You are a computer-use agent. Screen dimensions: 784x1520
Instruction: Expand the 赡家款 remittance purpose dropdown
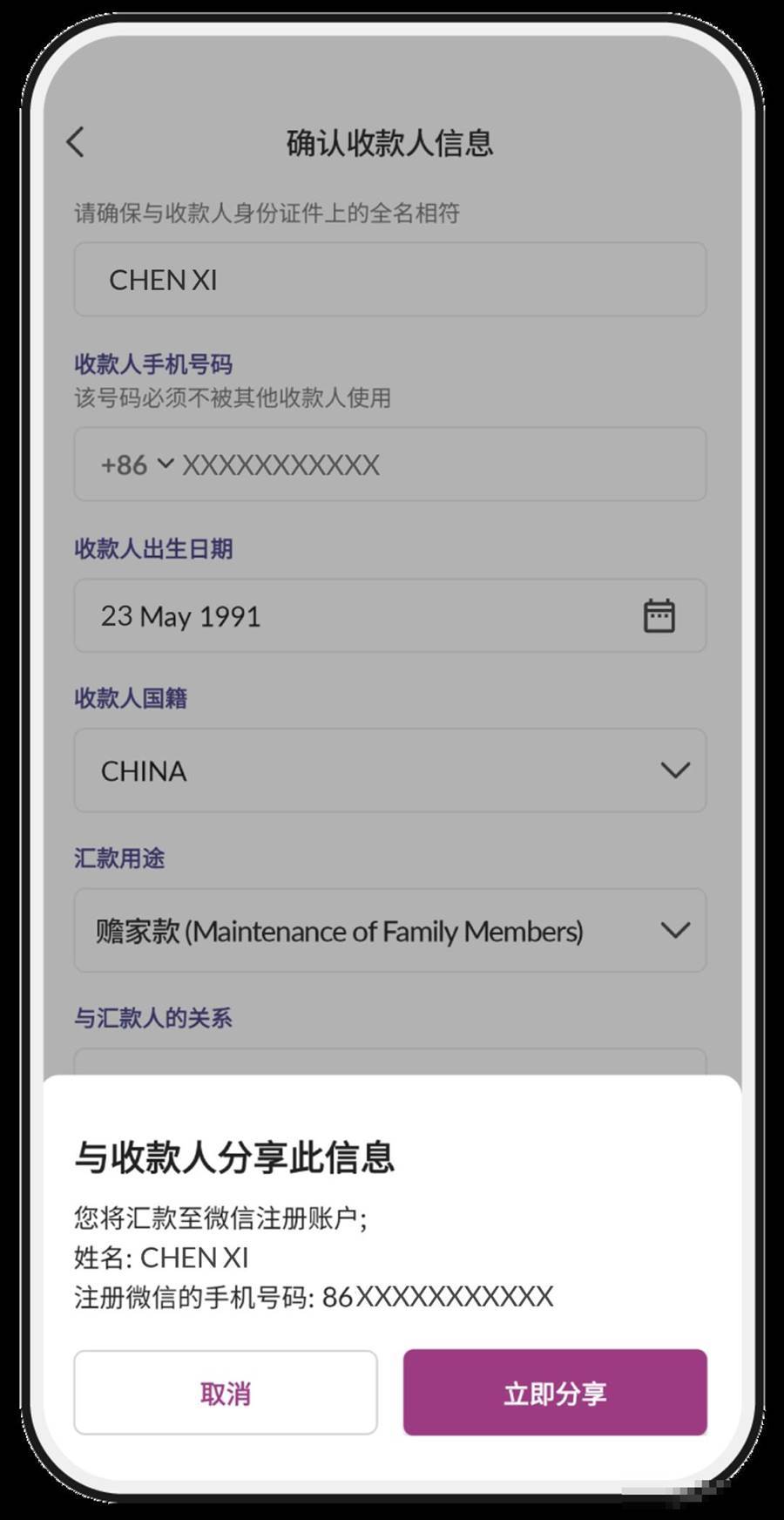click(390, 931)
